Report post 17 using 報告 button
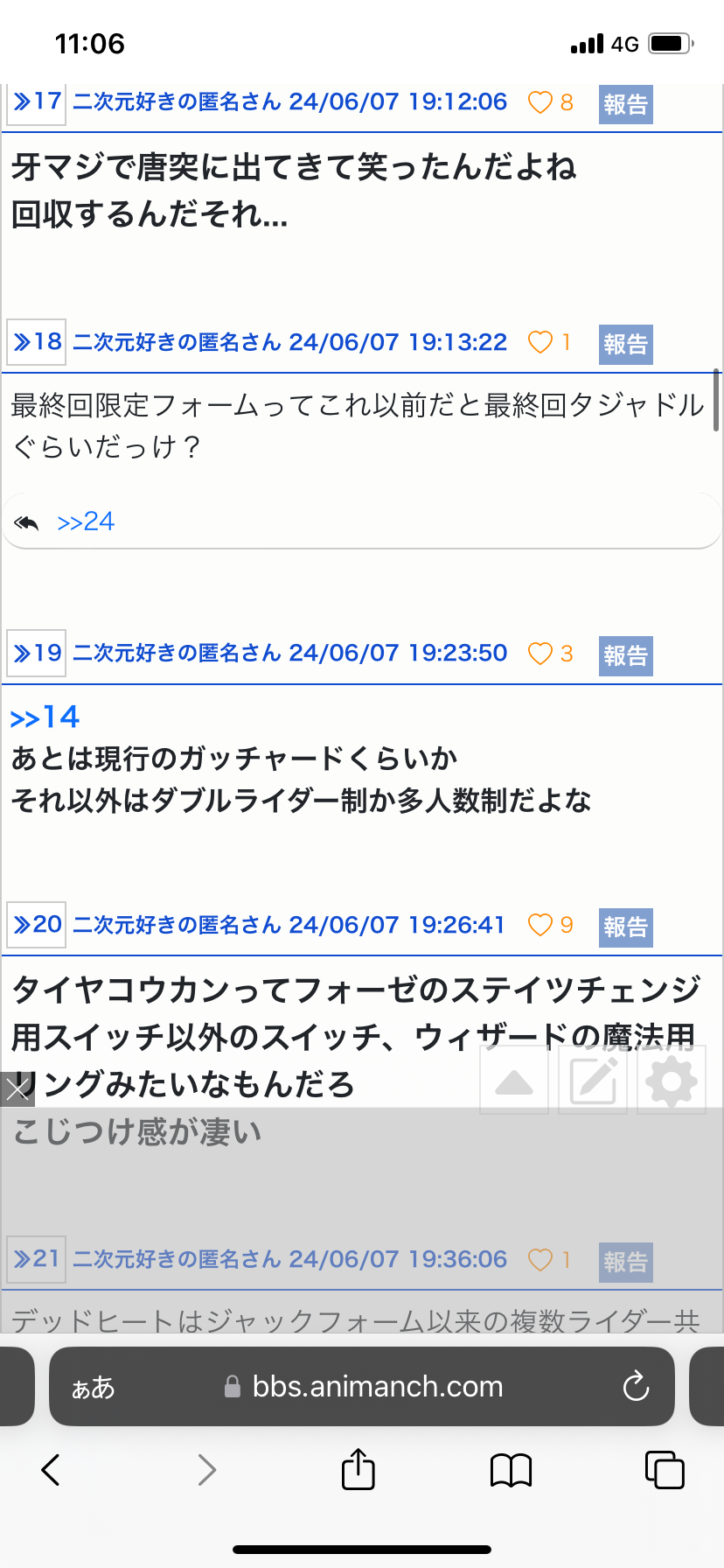 (x=625, y=104)
